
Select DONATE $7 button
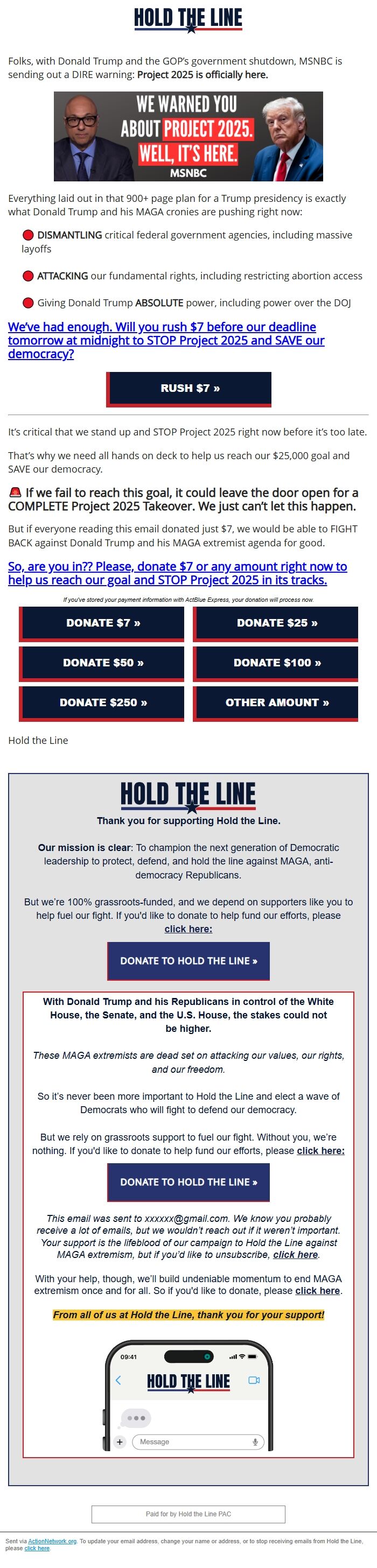click(x=102, y=623)
